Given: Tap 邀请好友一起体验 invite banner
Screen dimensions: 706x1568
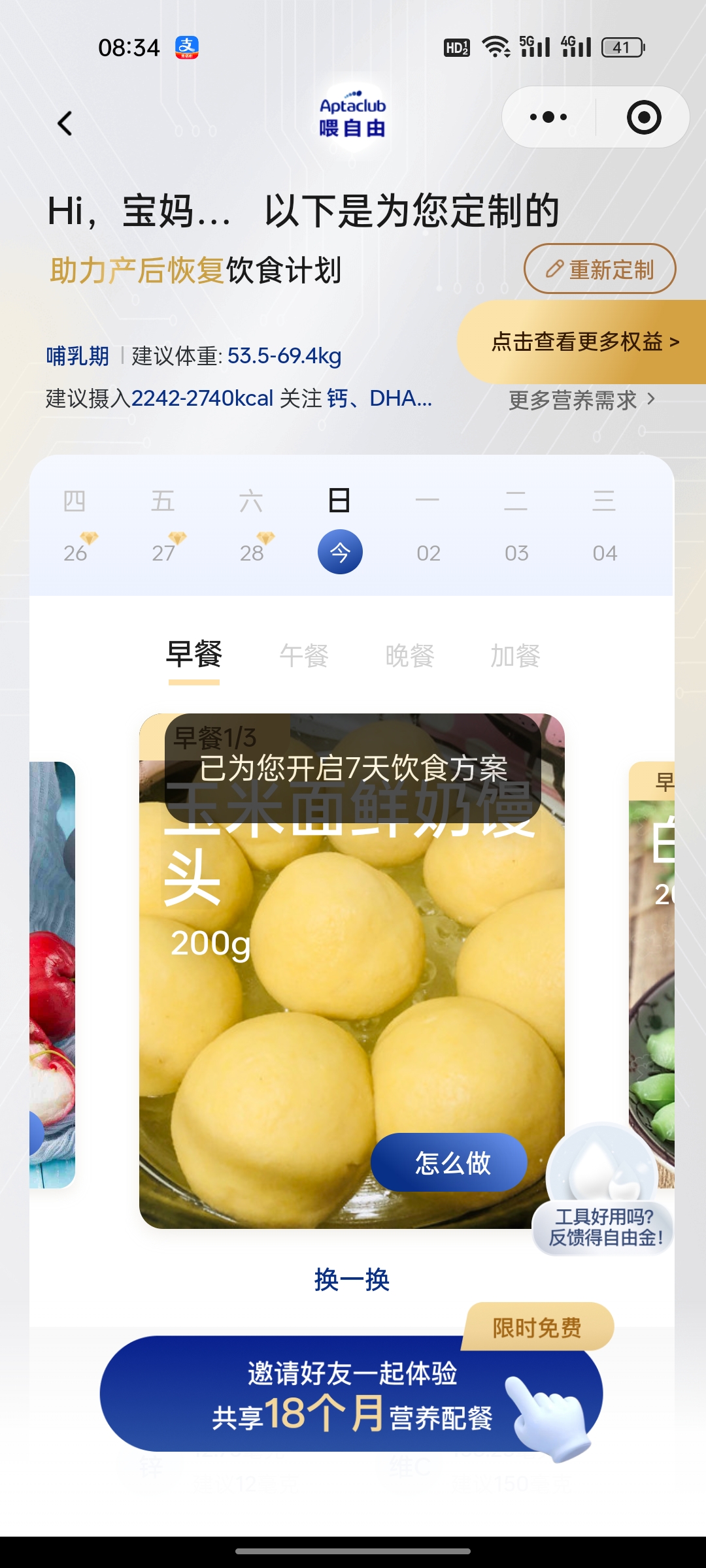Looking at the screenshot, I should 351,1394.
